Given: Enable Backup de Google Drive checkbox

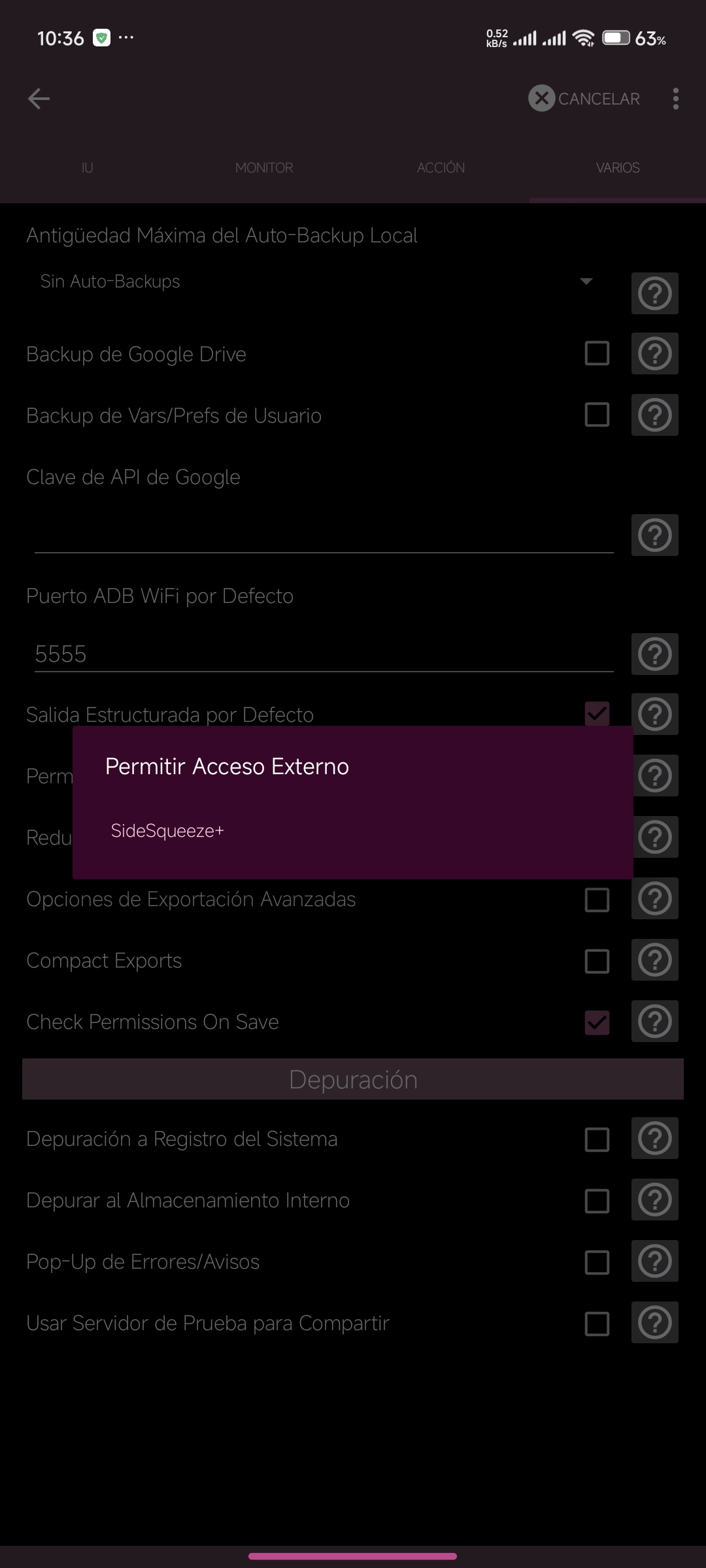Looking at the screenshot, I should click(x=597, y=353).
